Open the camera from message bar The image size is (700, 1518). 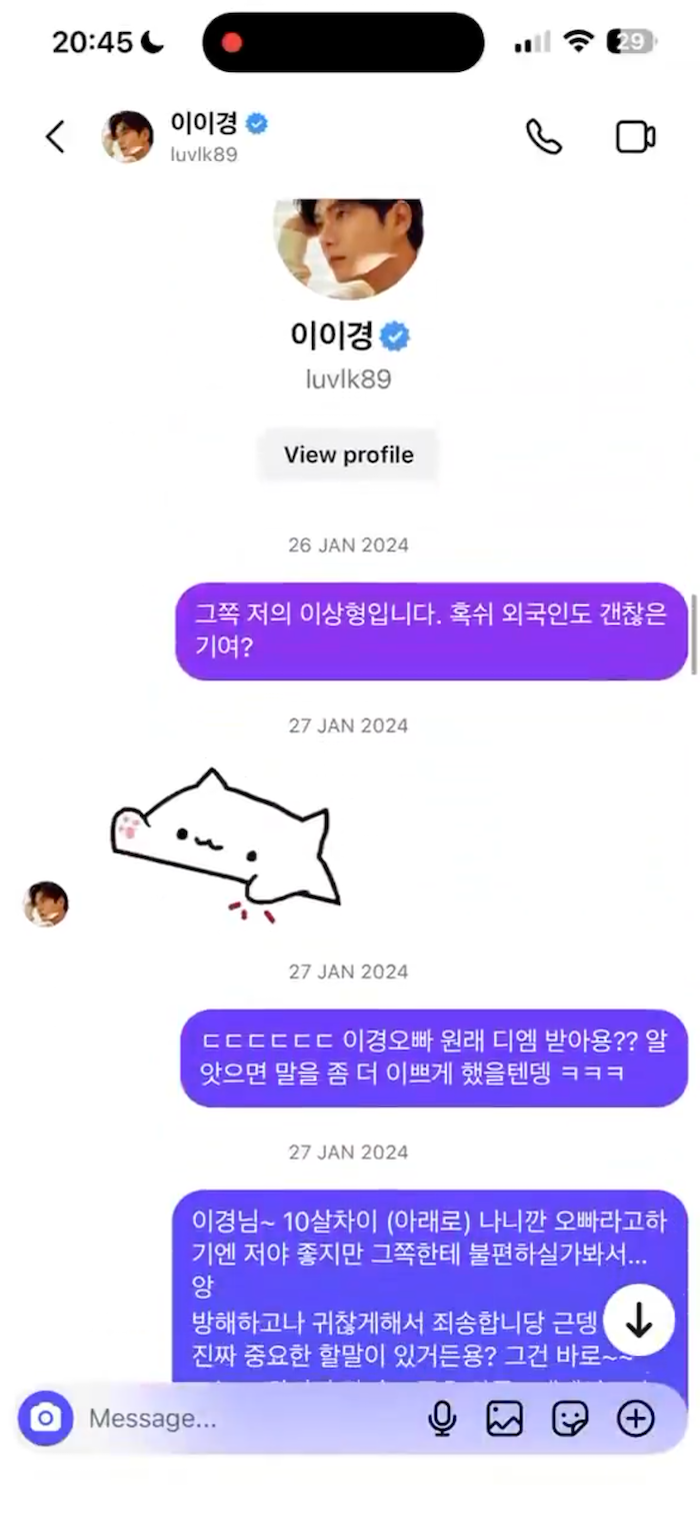click(x=46, y=1418)
